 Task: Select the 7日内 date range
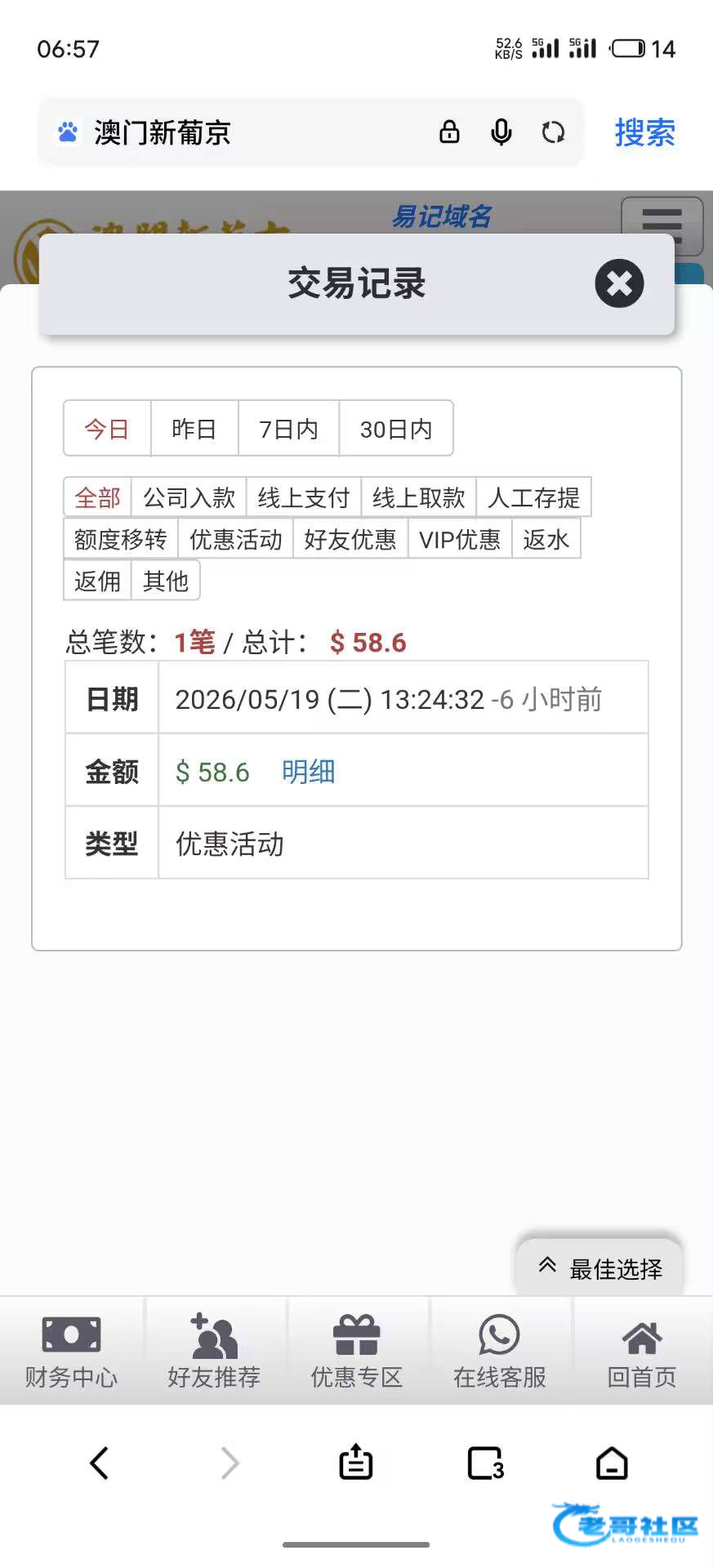[288, 429]
